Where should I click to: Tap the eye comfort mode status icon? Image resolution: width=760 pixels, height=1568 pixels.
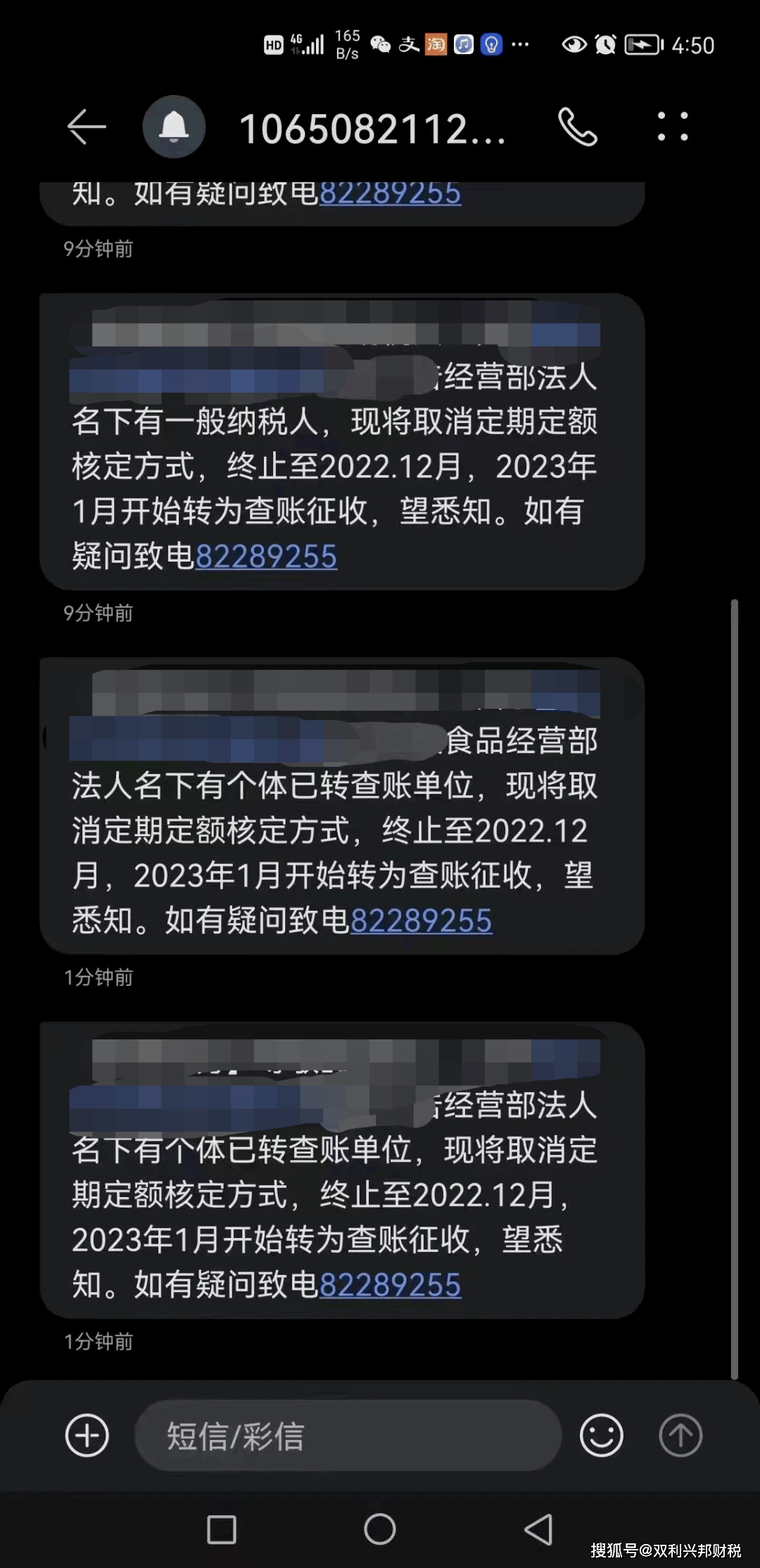tap(574, 44)
